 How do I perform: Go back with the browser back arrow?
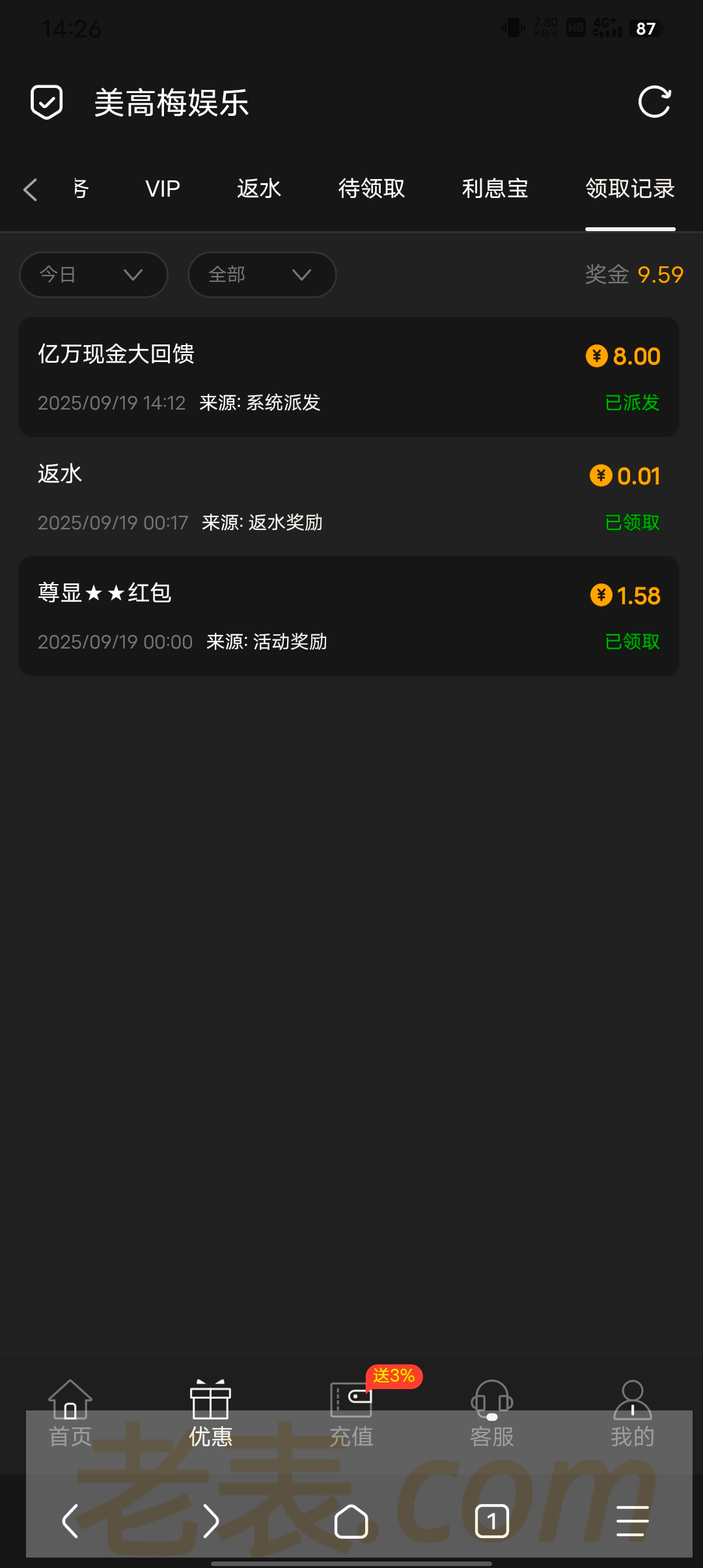pyautogui.click(x=70, y=1521)
